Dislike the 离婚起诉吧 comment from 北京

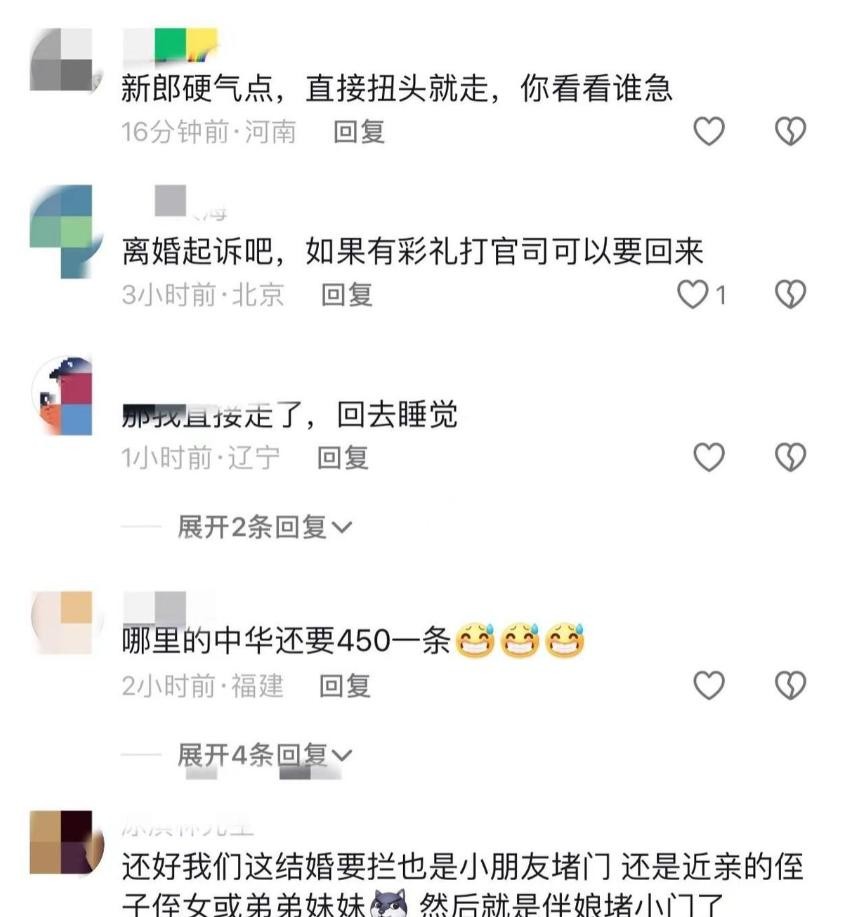tap(790, 294)
